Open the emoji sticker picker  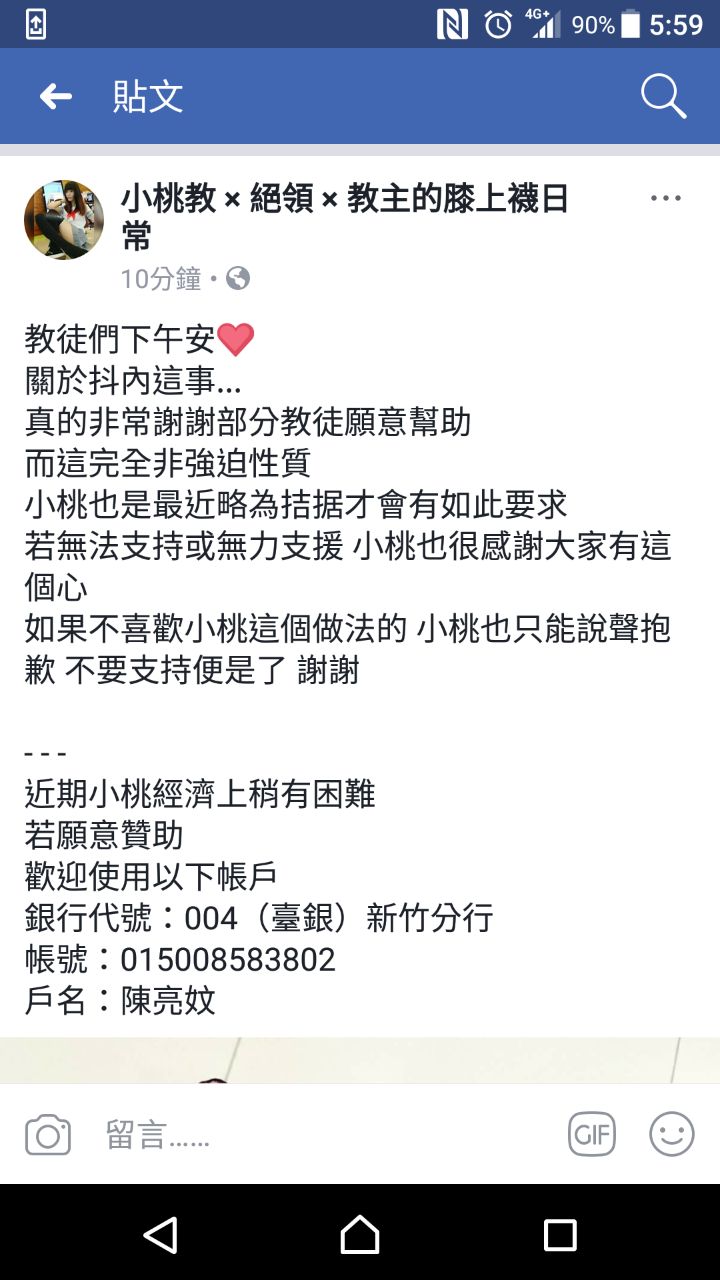(671, 1134)
